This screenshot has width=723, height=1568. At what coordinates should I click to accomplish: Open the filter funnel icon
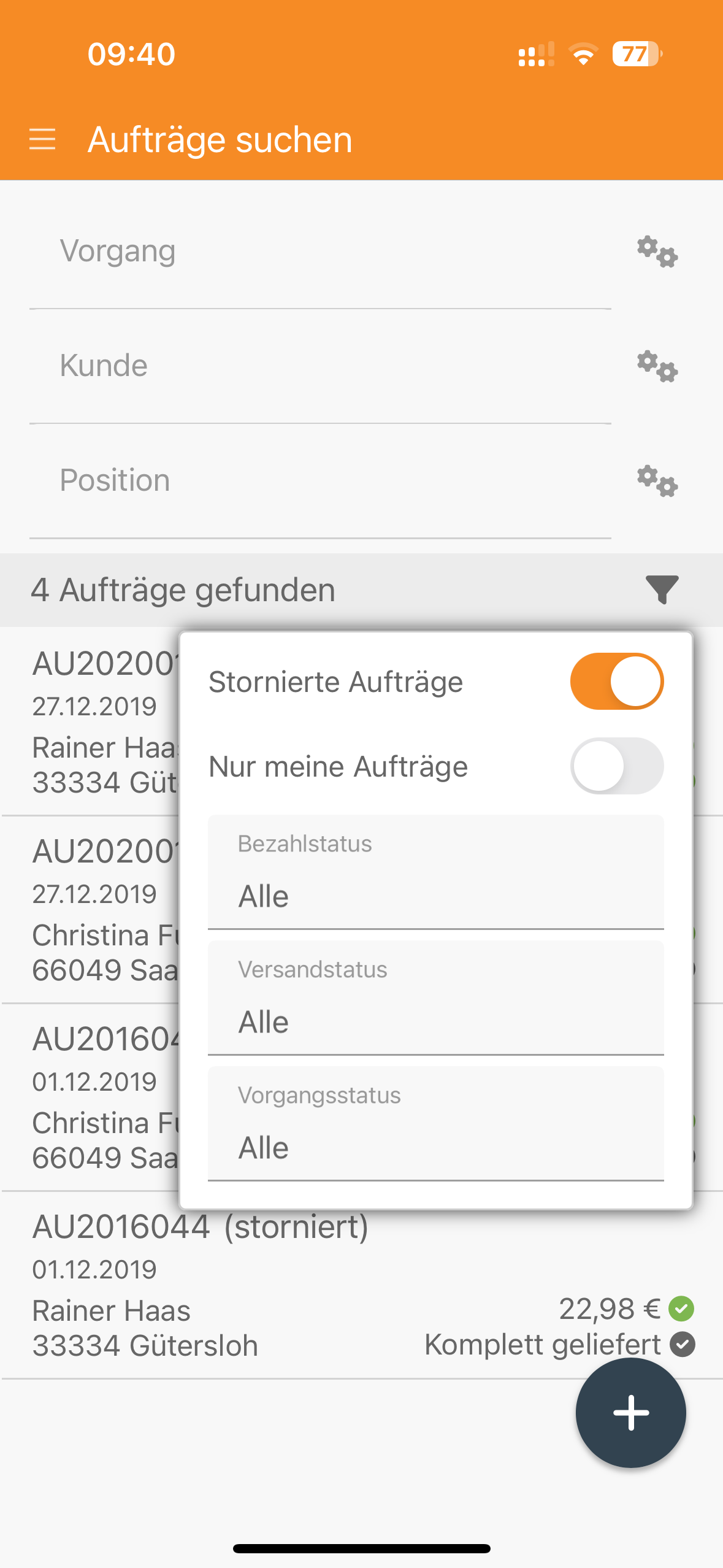[x=663, y=589]
